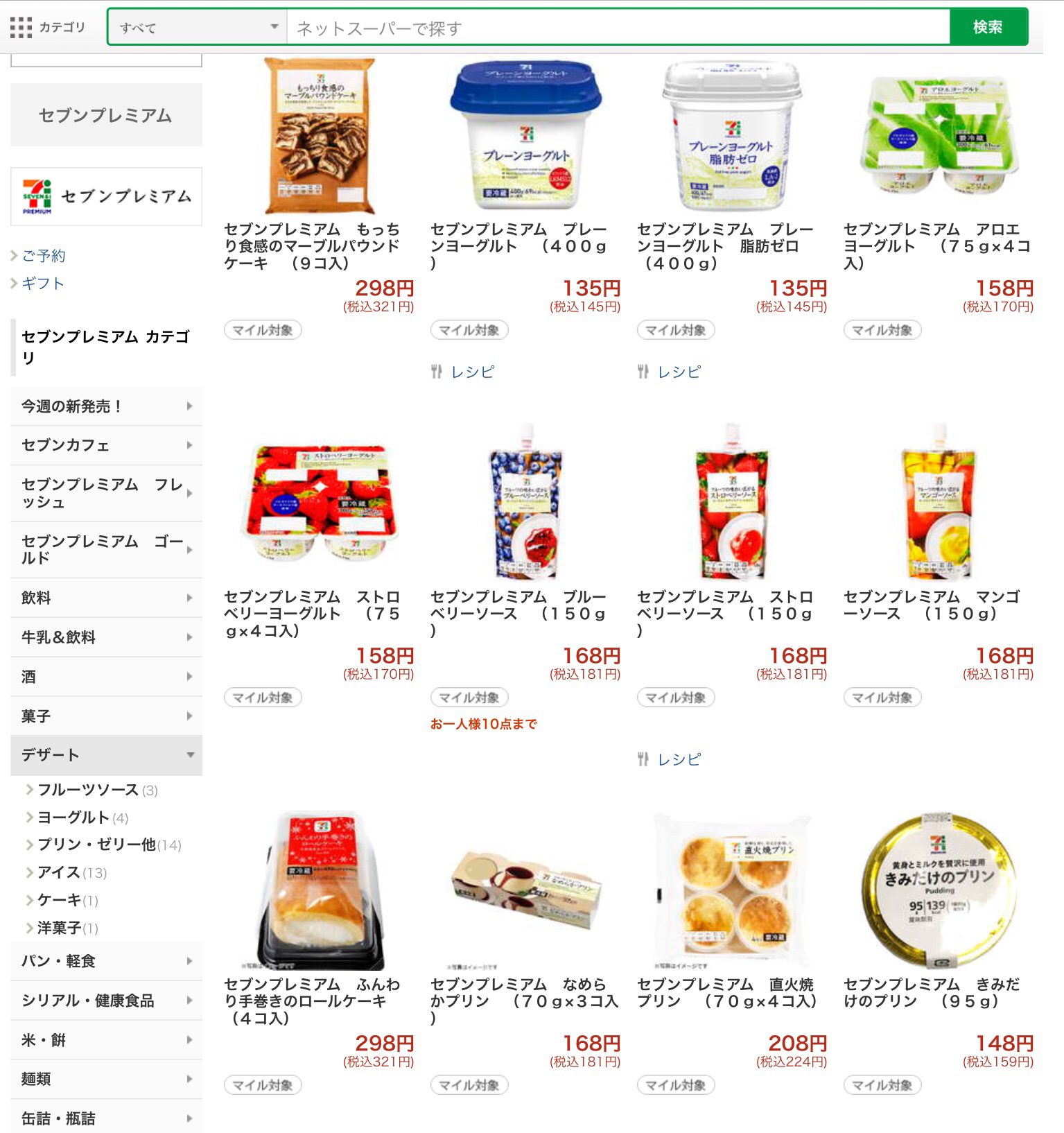Open the セブンプレミアム brand logo banner
1064x1133 pixels.
106,196
